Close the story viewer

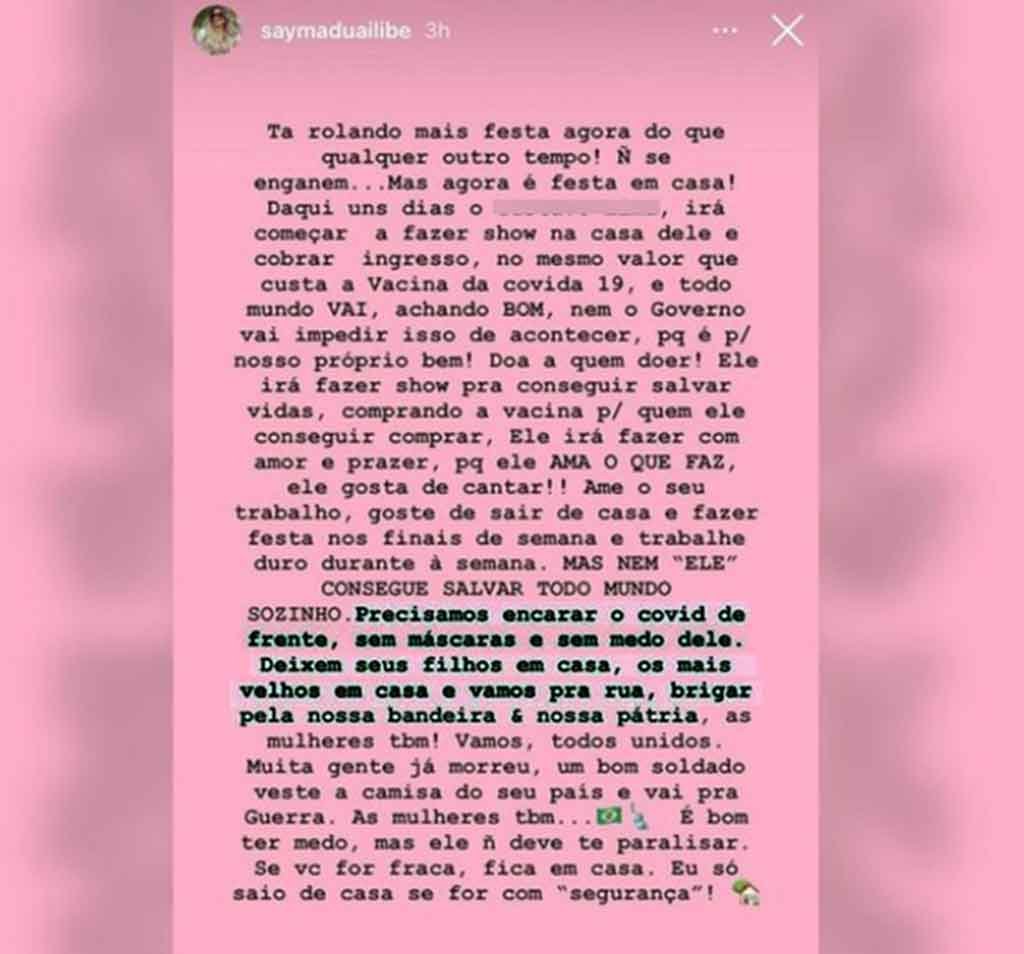tap(787, 31)
